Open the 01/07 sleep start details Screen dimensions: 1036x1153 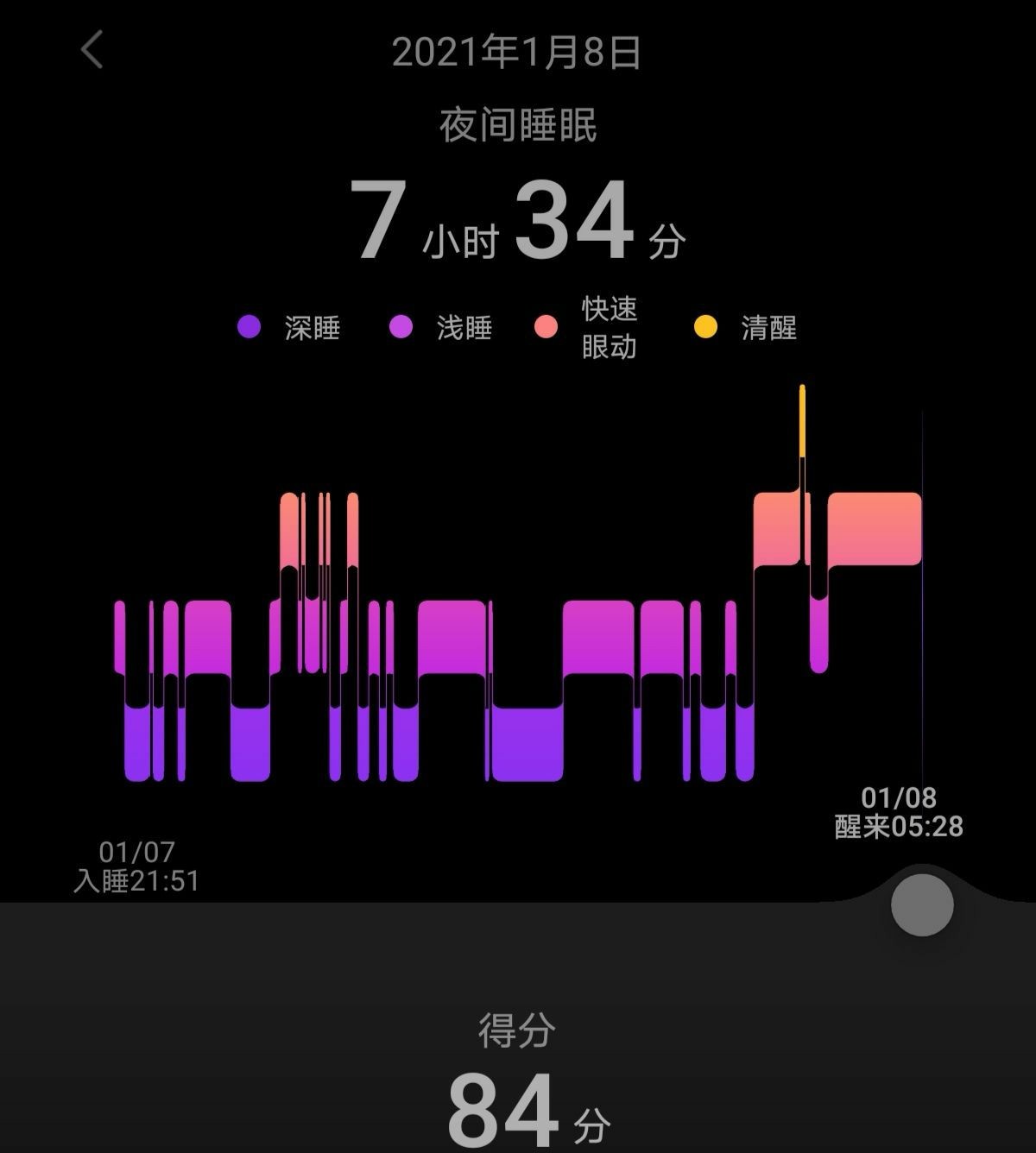click(x=138, y=850)
